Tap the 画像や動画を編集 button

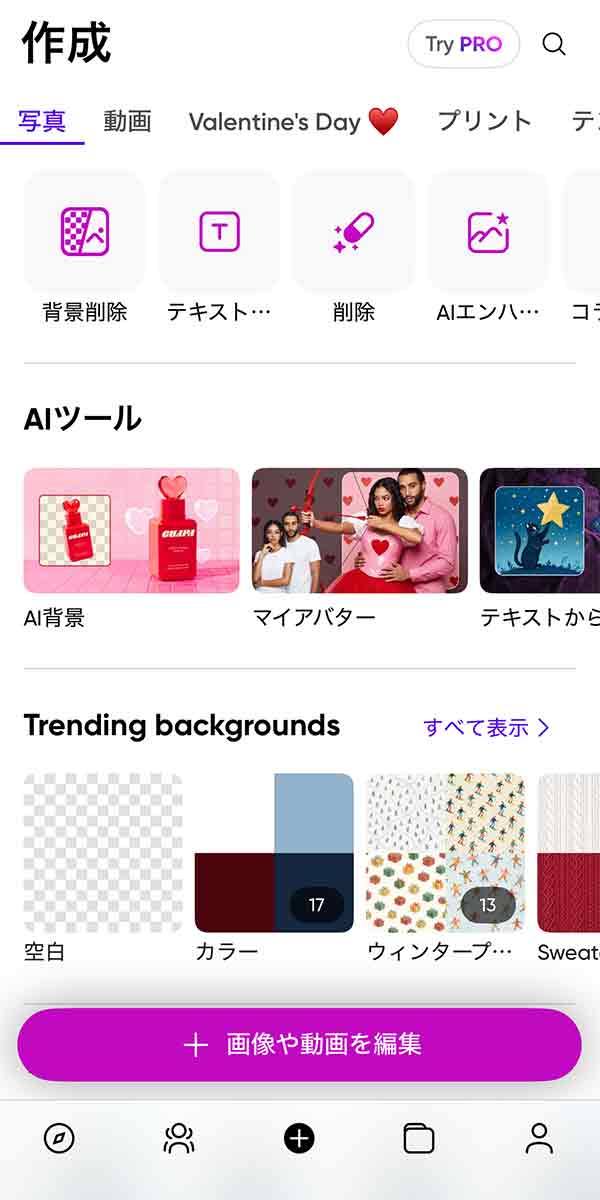(x=299, y=1045)
